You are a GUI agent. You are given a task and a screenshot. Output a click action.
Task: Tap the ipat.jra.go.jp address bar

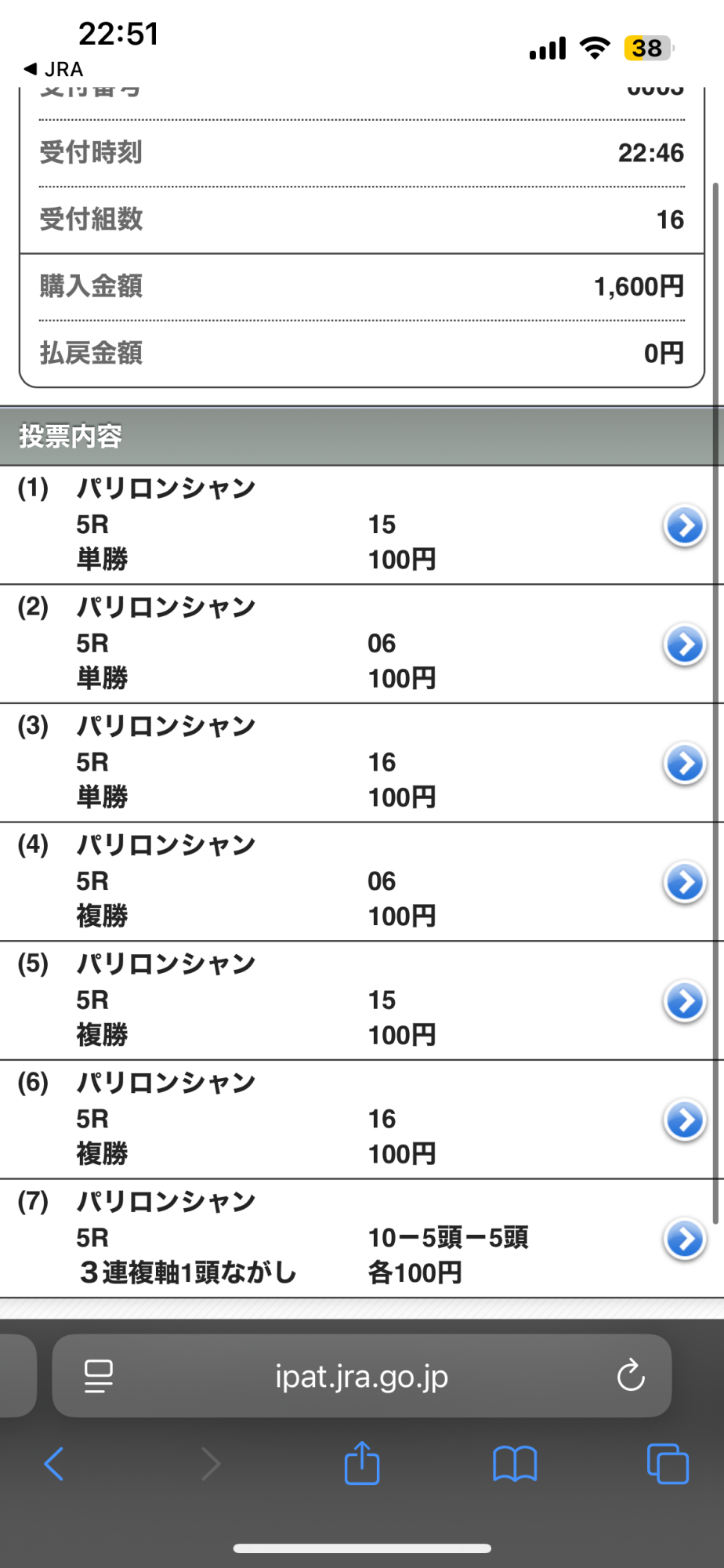click(362, 1376)
